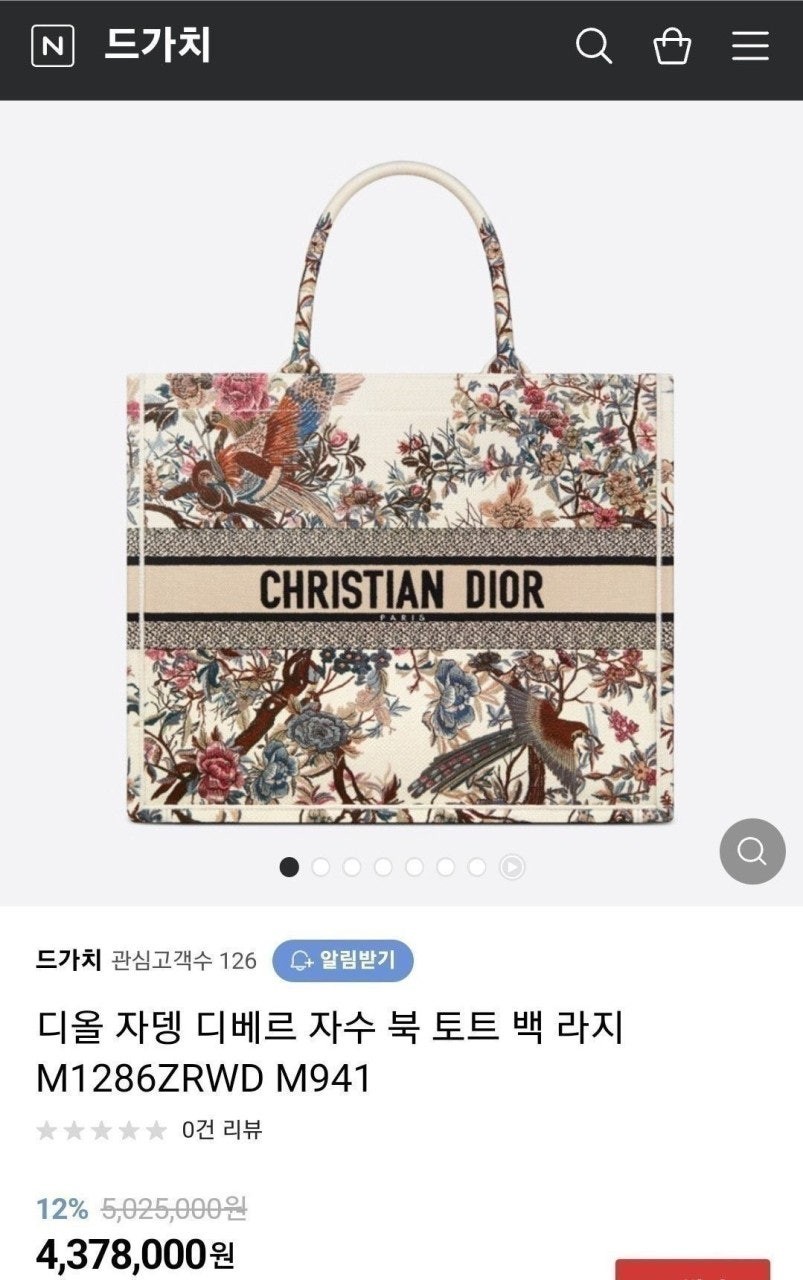Jump to the second image dot
This screenshot has height=1280, width=803.
[x=321, y=867]
